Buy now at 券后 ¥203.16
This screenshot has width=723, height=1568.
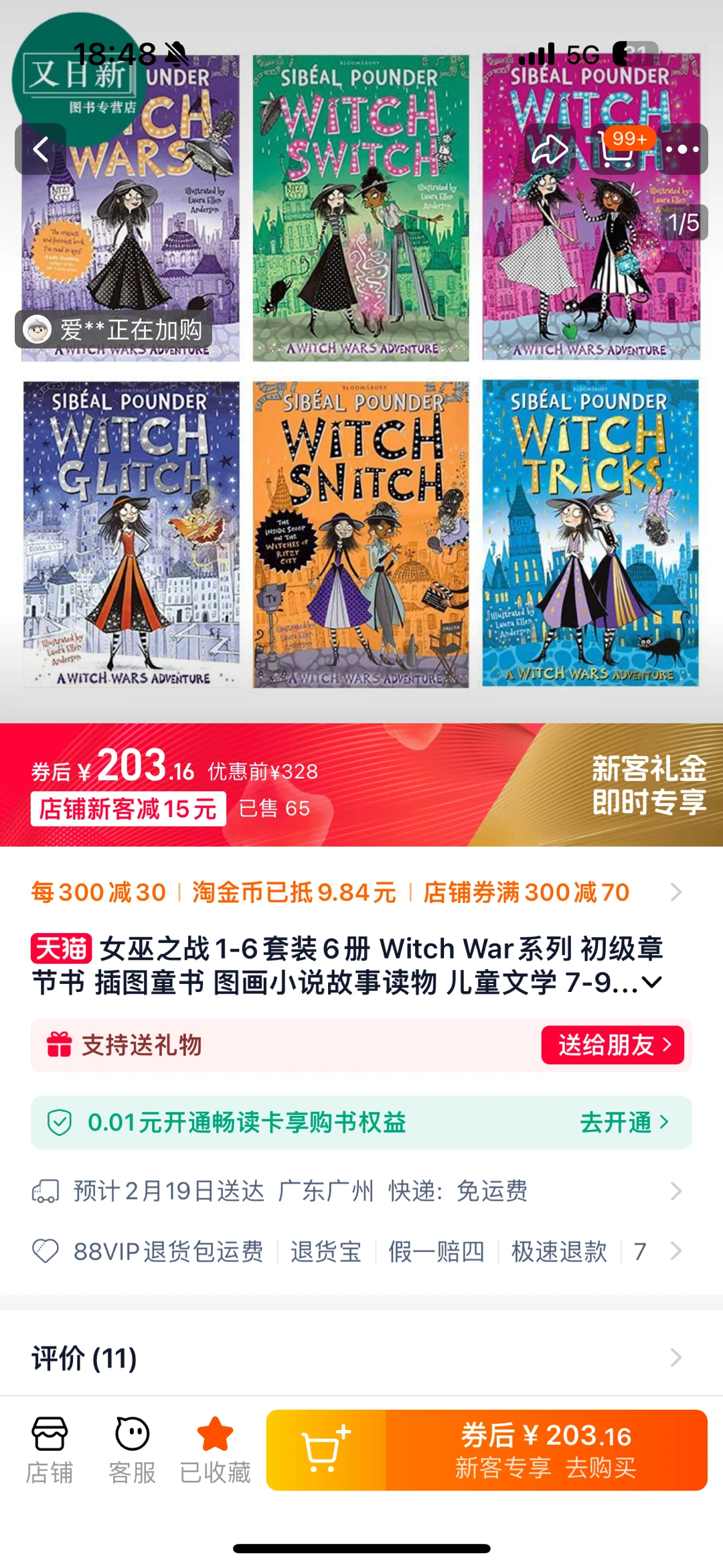[546, 1450]
